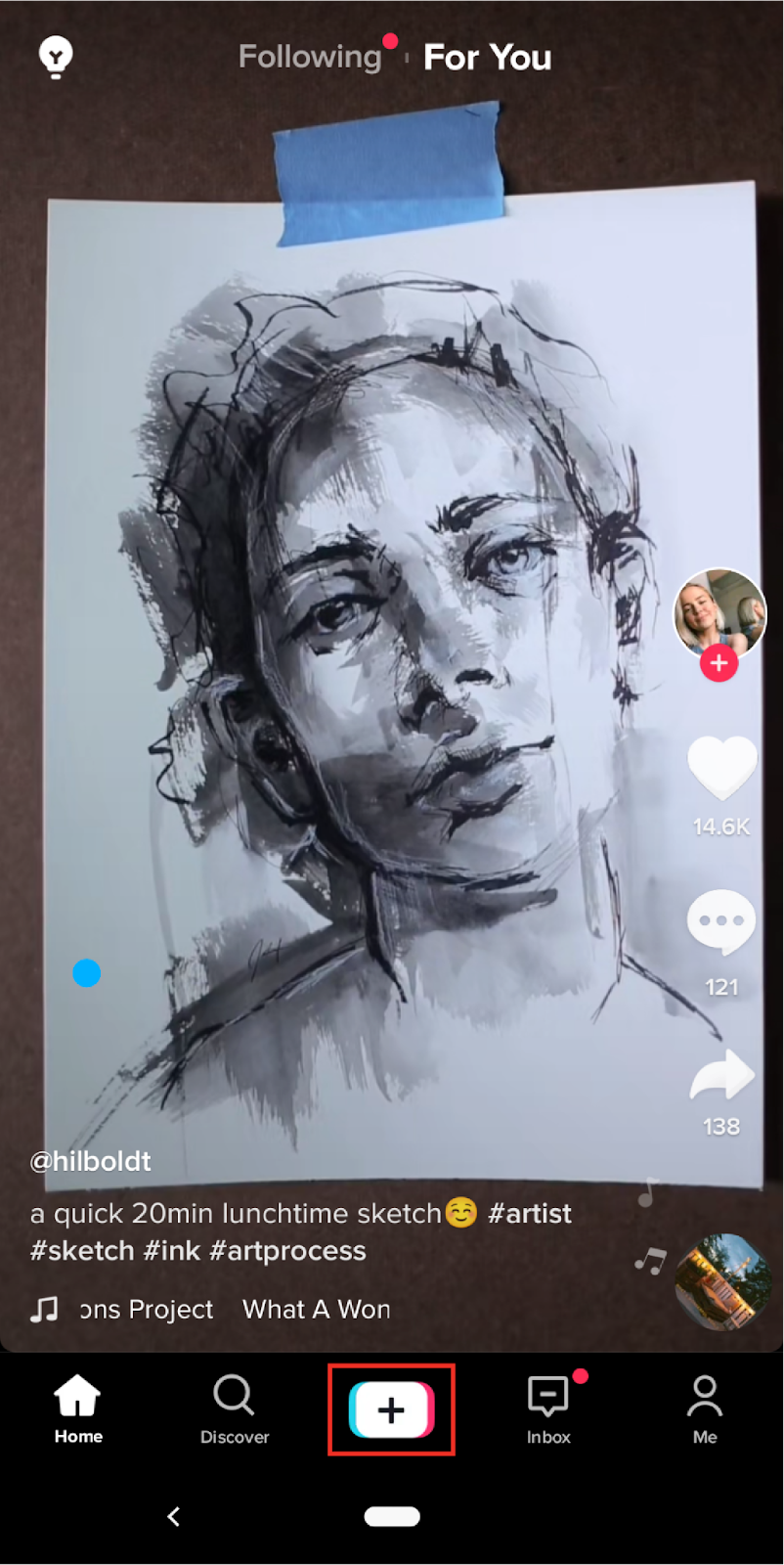Share this video
The height and width of the screenshot is (1565, 784).
click(721, 1076)
